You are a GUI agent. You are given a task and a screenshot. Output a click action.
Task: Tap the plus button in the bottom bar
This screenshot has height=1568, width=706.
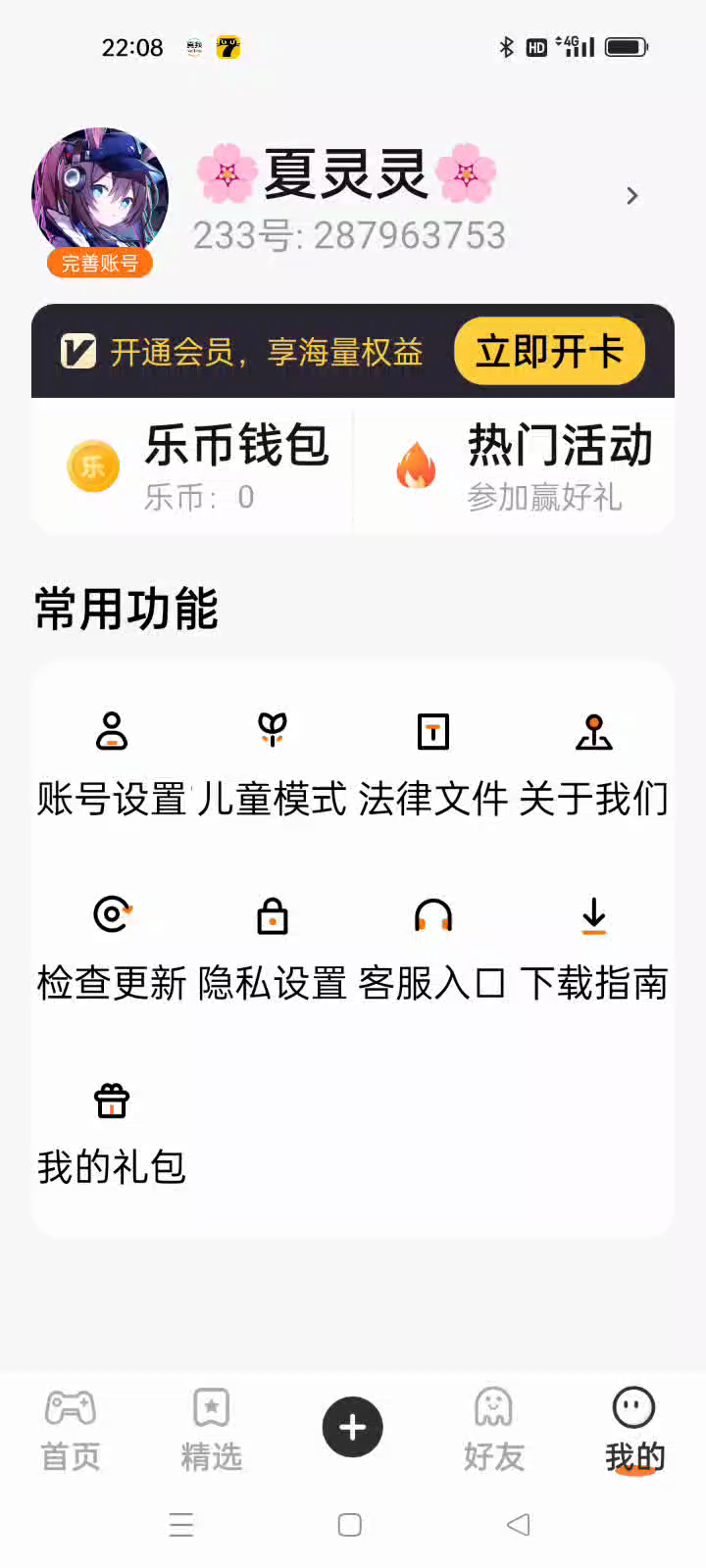pos(353,1427)
